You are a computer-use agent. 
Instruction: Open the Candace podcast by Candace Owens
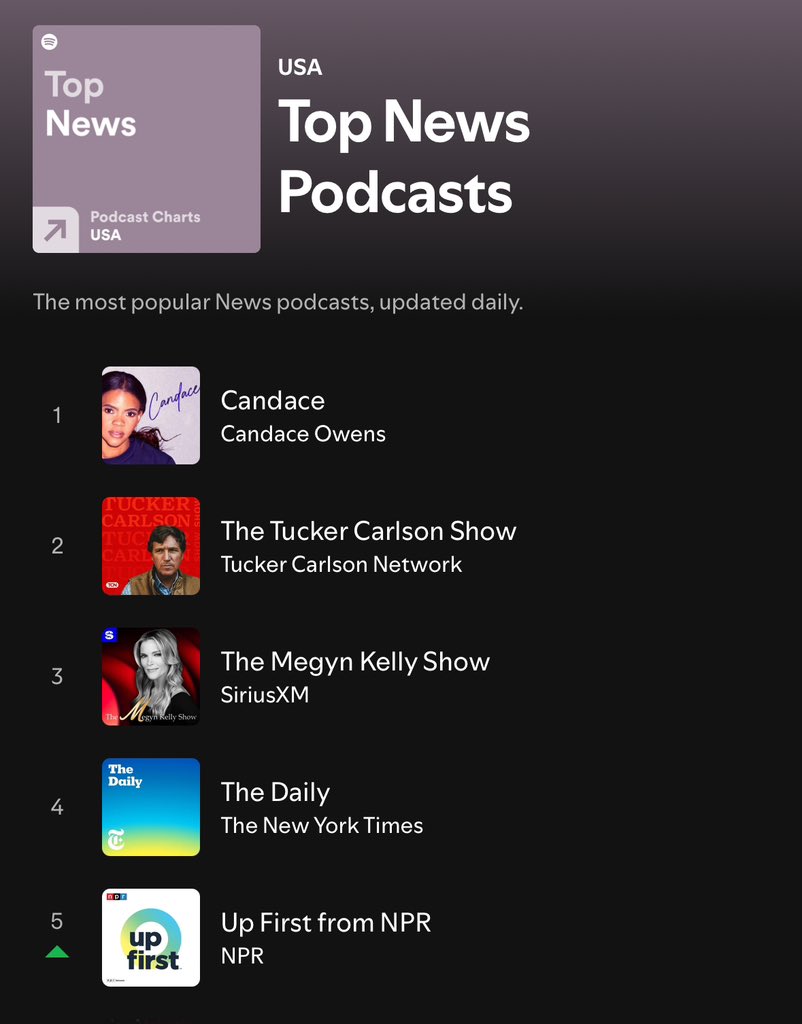click(272, 401)
